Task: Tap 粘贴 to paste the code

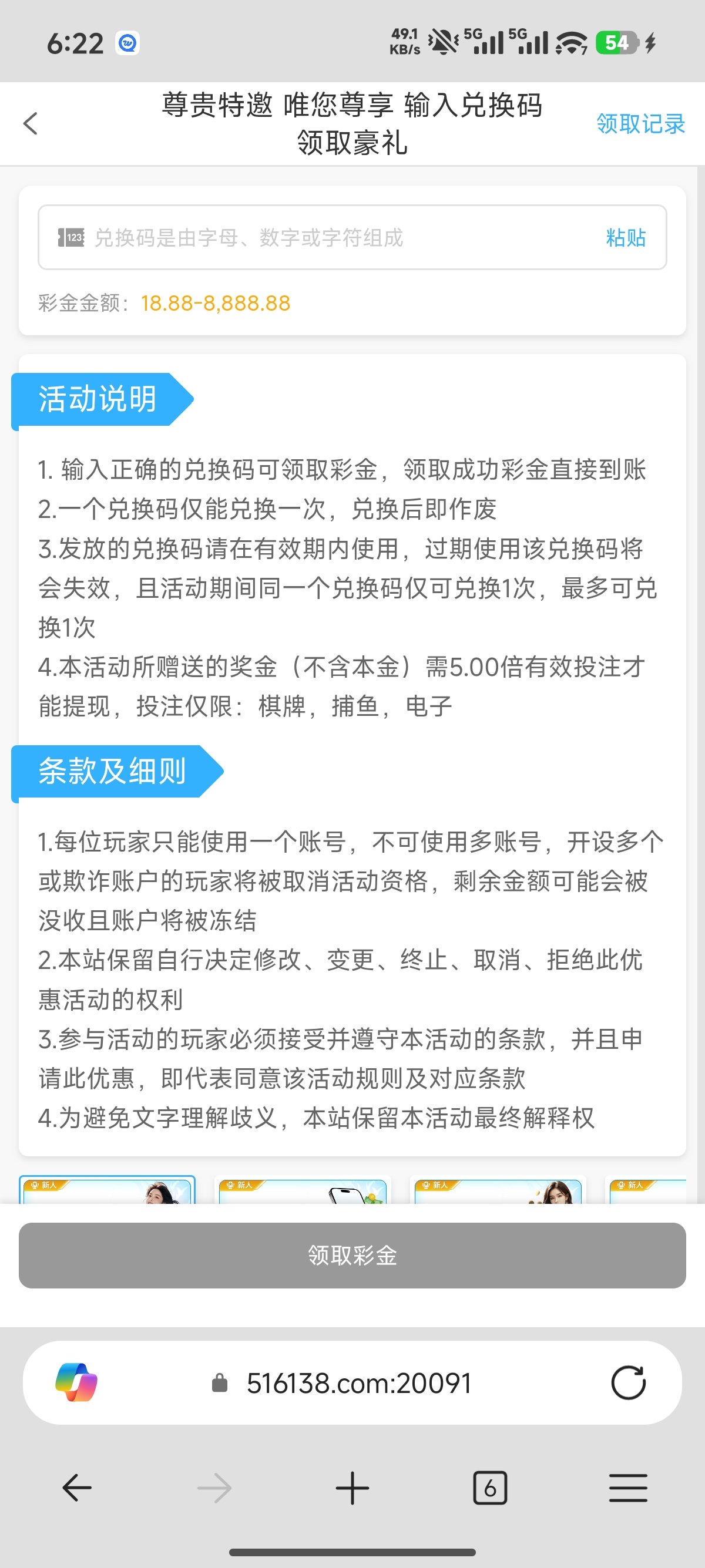Action: click(625, 237)
